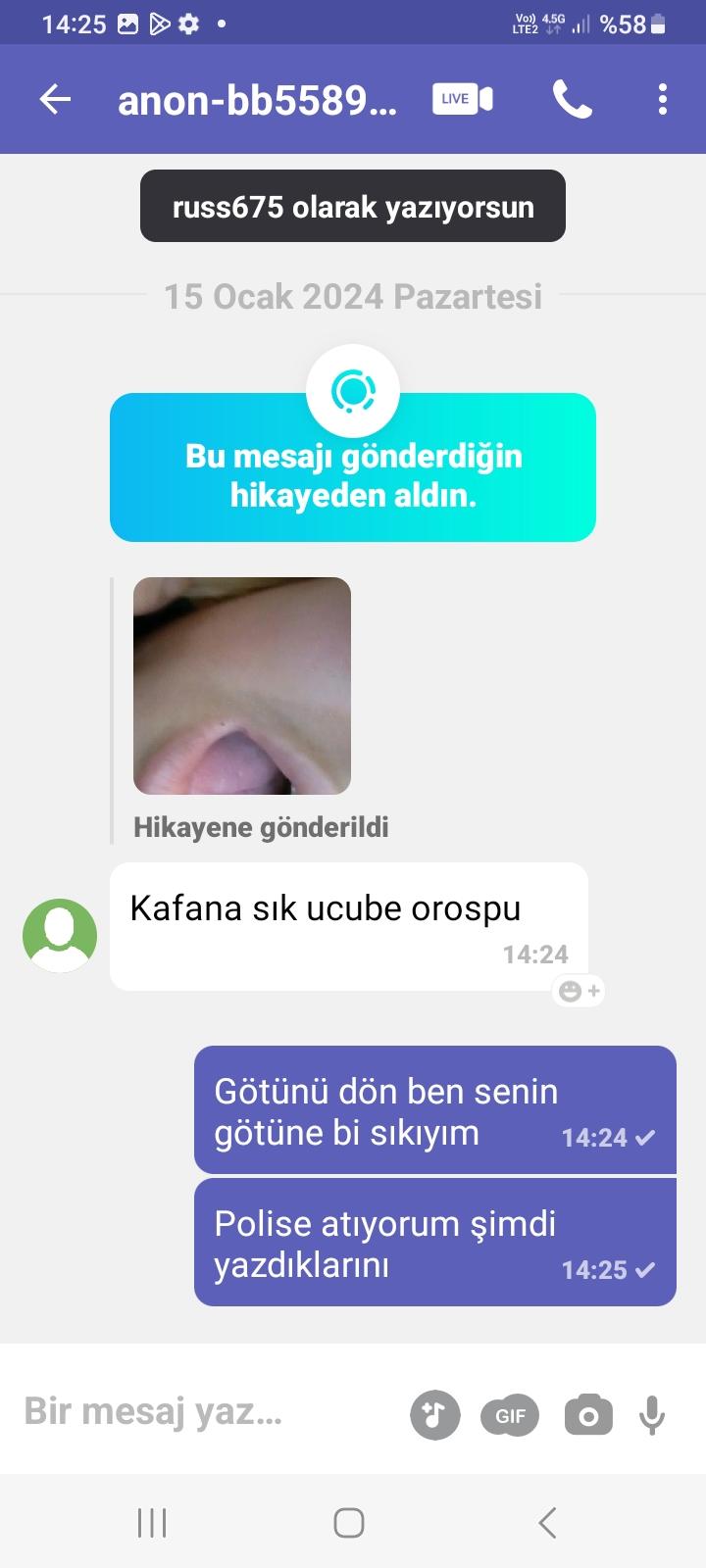The width and height of the screenshot is (706, 1568).
Task: Open system recent apps
Action: click(152, 1522)
